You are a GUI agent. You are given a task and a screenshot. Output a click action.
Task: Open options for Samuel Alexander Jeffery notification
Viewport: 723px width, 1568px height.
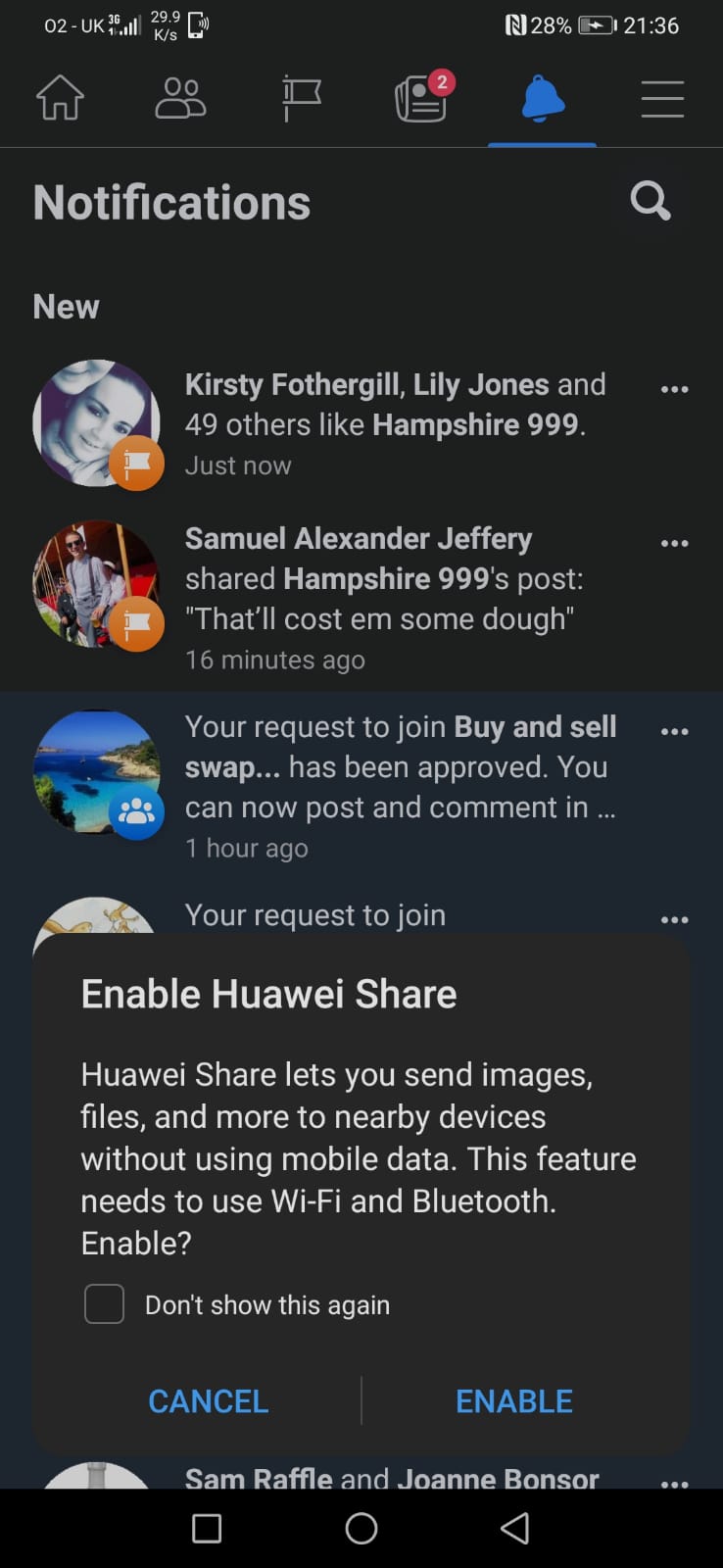pos(674,543)
